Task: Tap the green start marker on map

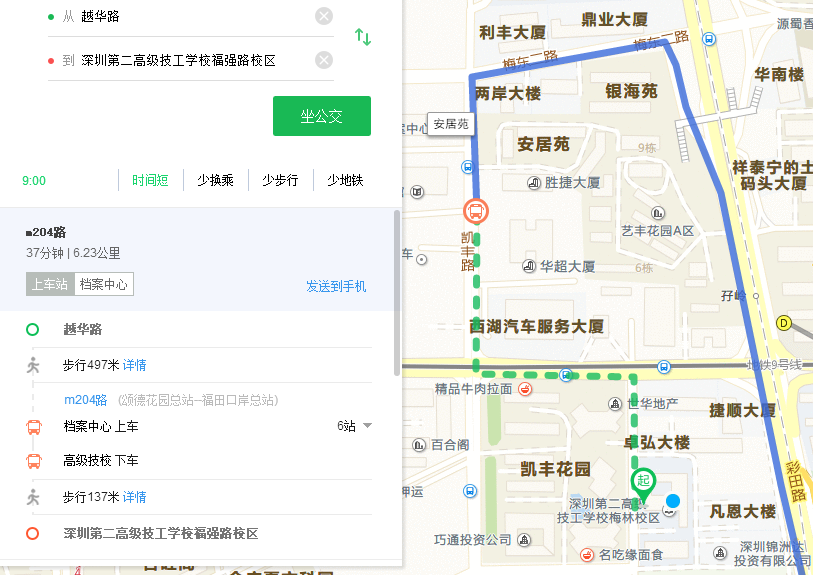Action: 643,483
